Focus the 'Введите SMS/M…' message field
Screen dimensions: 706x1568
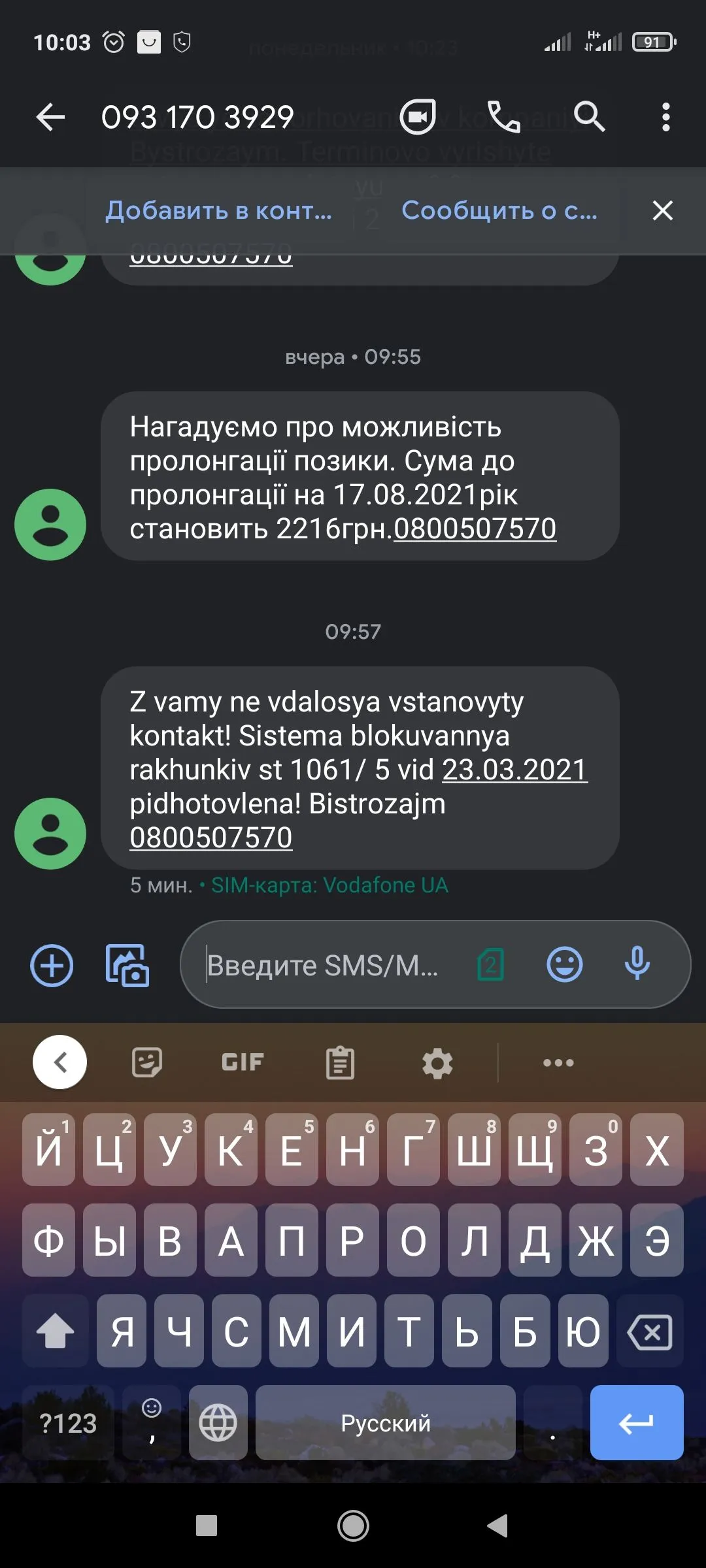click(x=323, y=966)
